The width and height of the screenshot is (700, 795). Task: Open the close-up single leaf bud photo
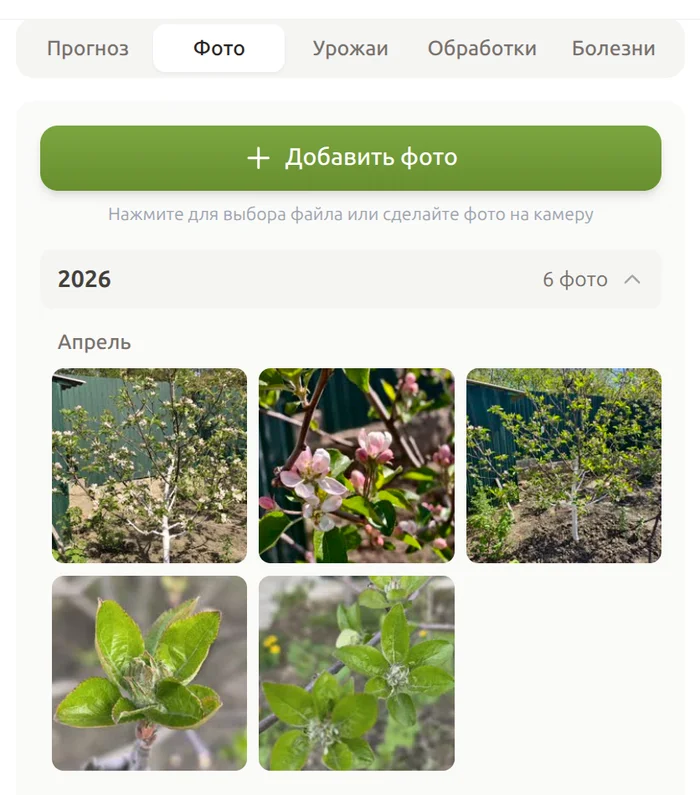(150, 673)
